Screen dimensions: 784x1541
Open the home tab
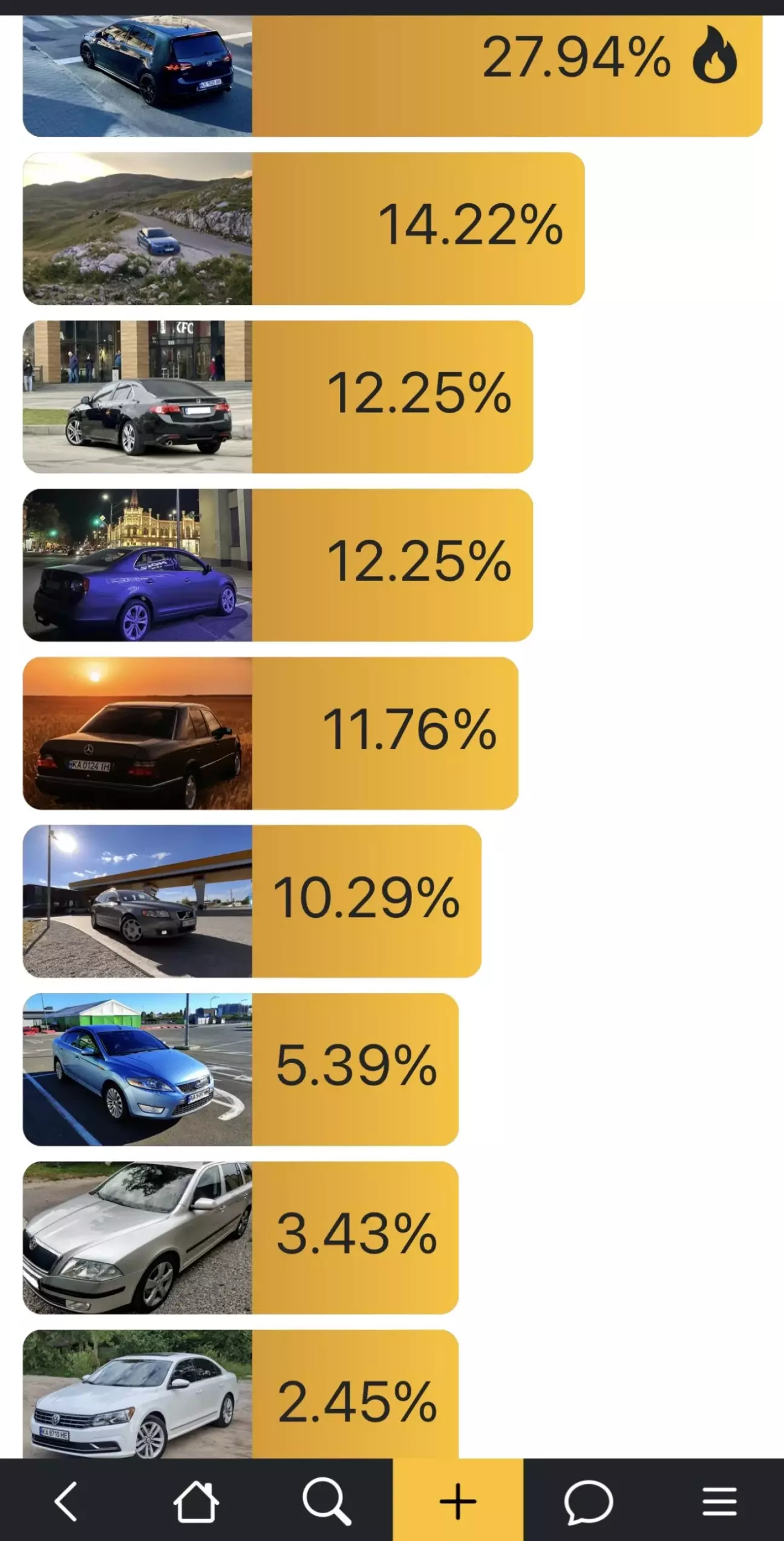[197, 1501]
